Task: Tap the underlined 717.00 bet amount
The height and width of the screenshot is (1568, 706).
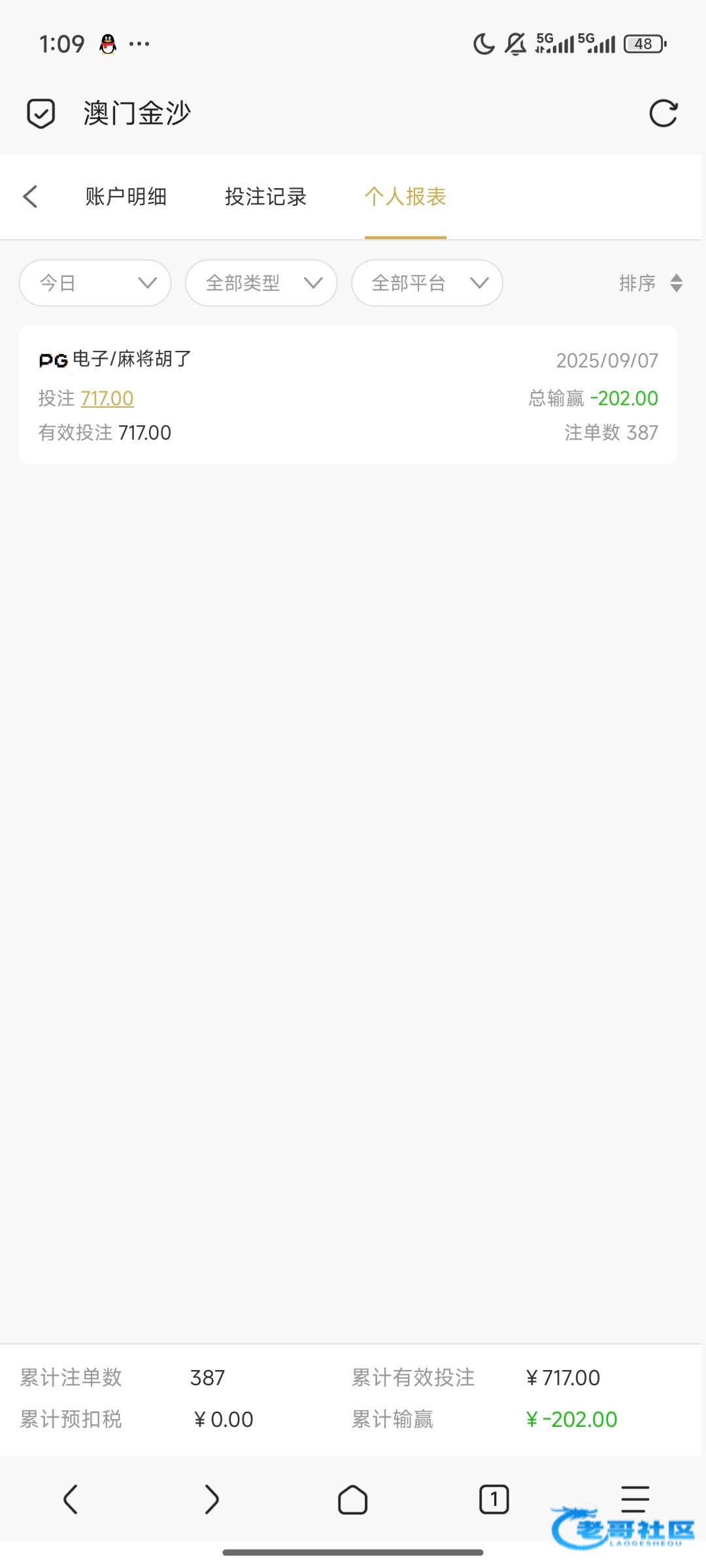Action: 107,398
